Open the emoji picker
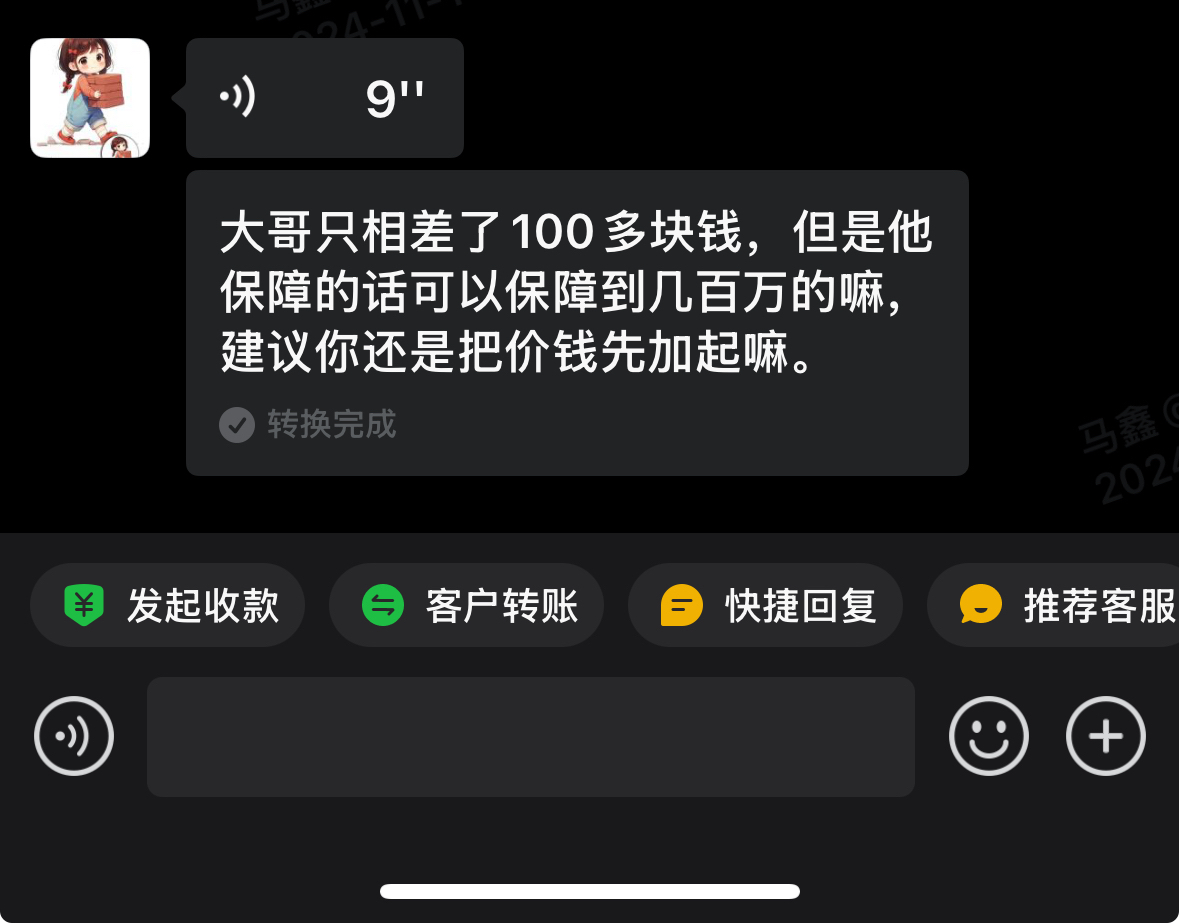 [988, 737]
